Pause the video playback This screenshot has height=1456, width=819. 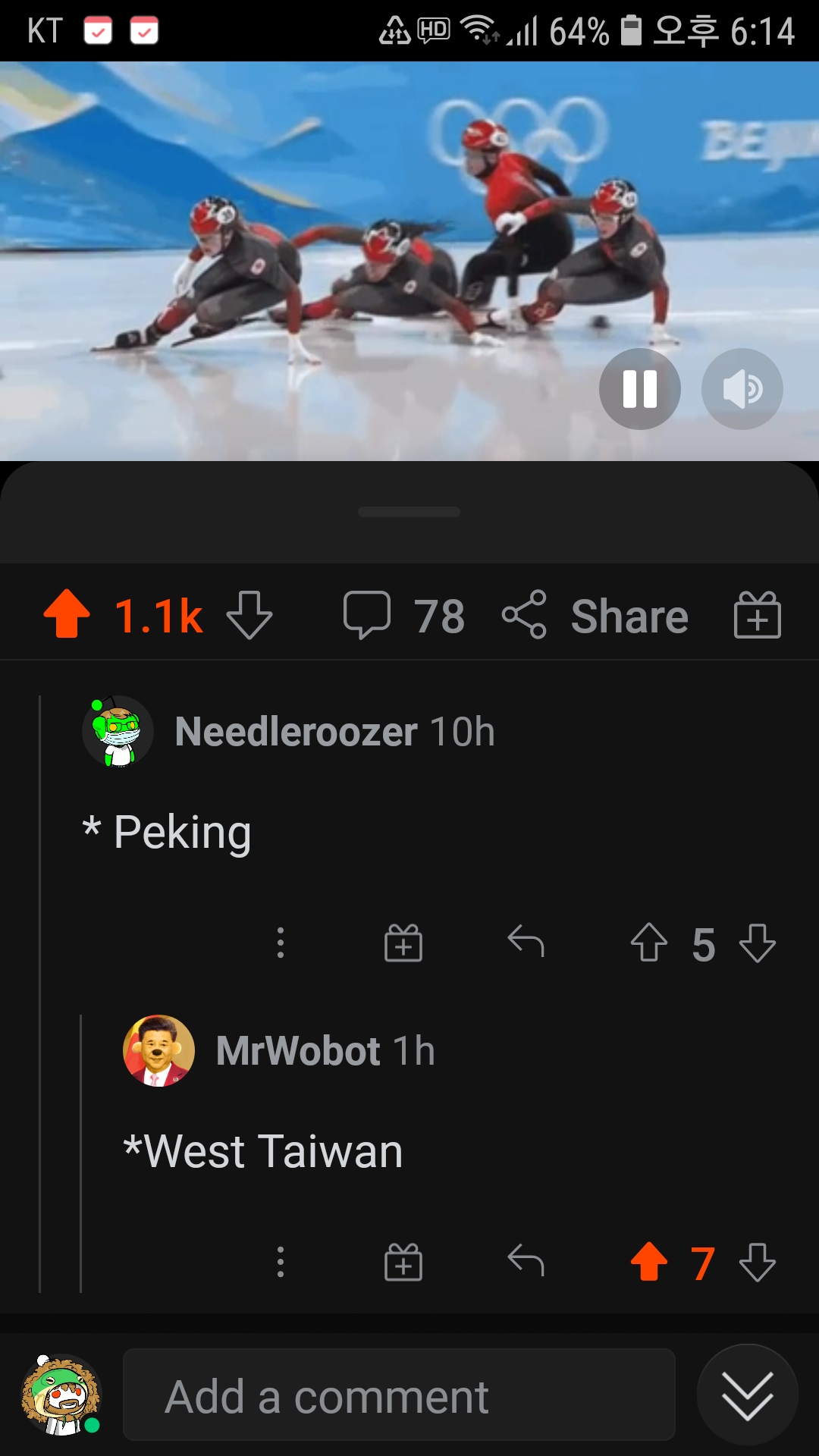[x=639, y=389]
